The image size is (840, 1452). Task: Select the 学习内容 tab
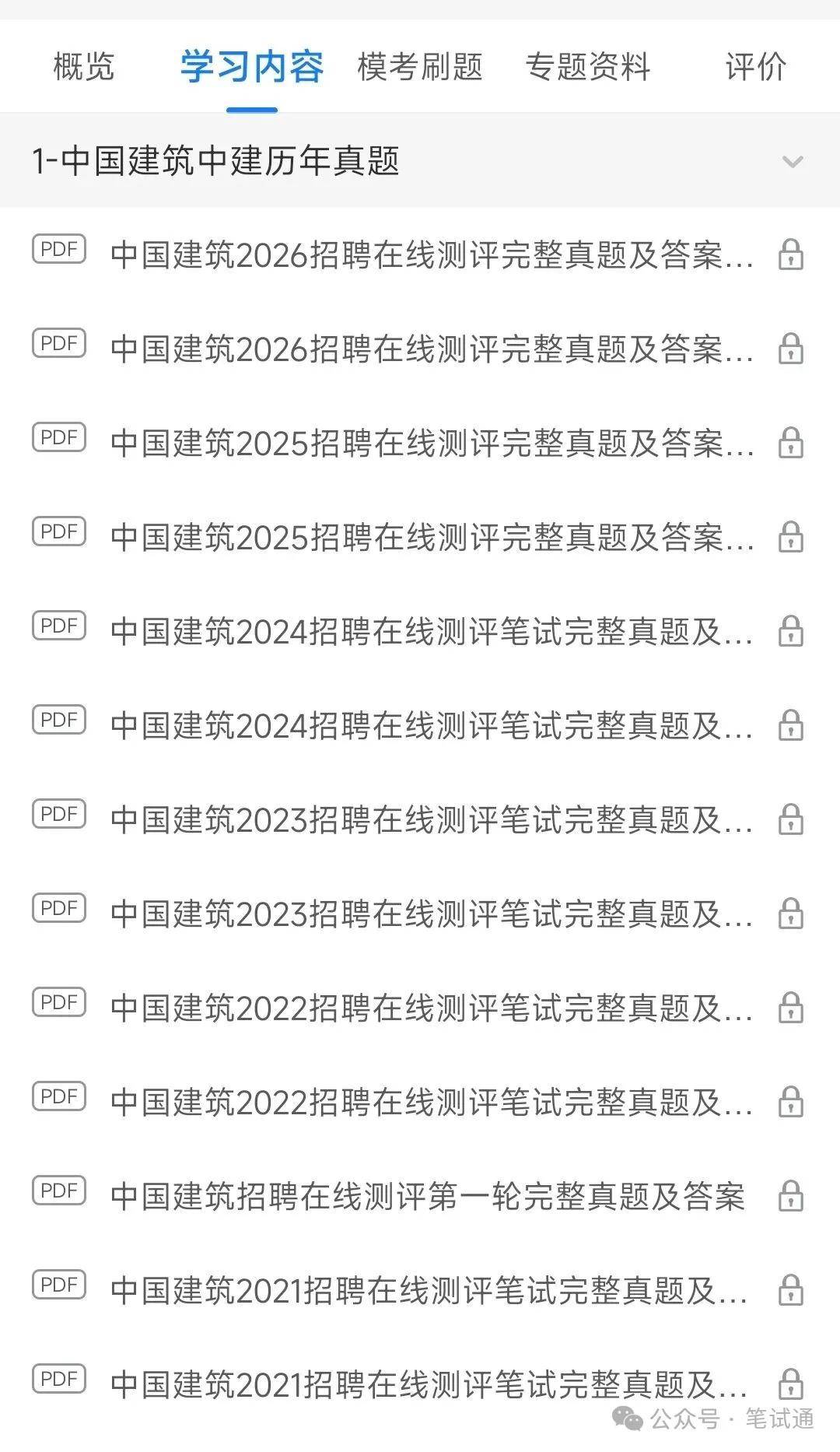[x=252, y=66]
